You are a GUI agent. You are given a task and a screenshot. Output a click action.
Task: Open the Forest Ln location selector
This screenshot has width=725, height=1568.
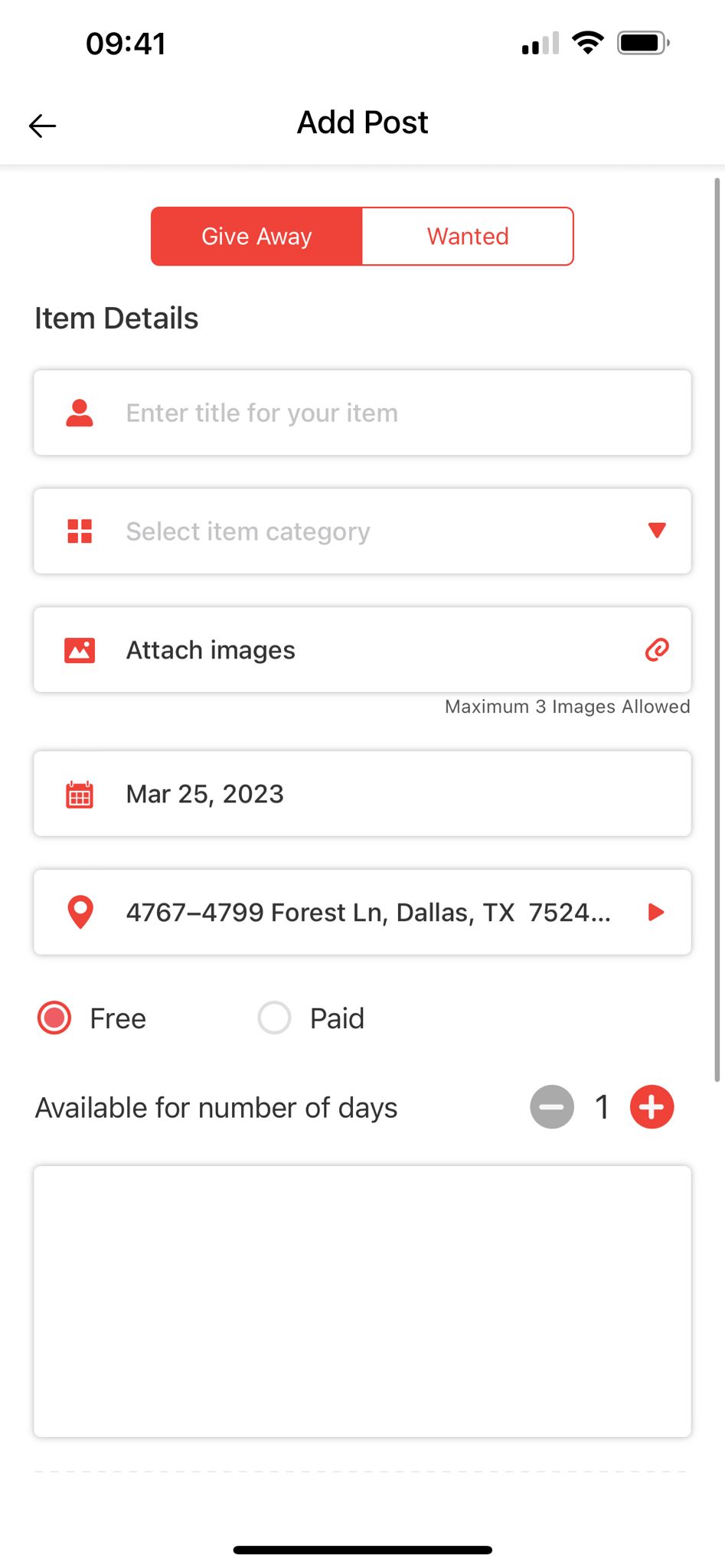coord(362,912)
